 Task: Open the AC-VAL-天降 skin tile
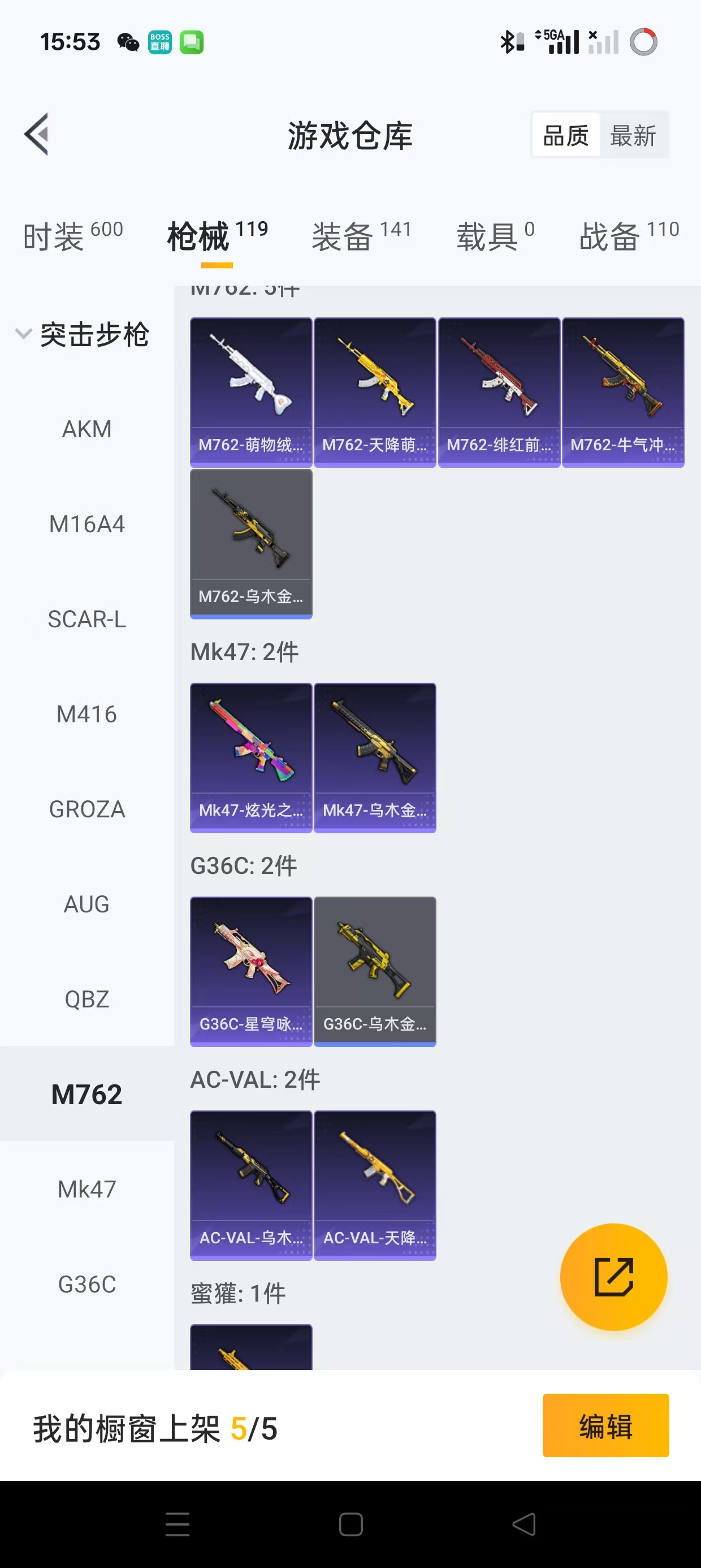click(375, 1184)
